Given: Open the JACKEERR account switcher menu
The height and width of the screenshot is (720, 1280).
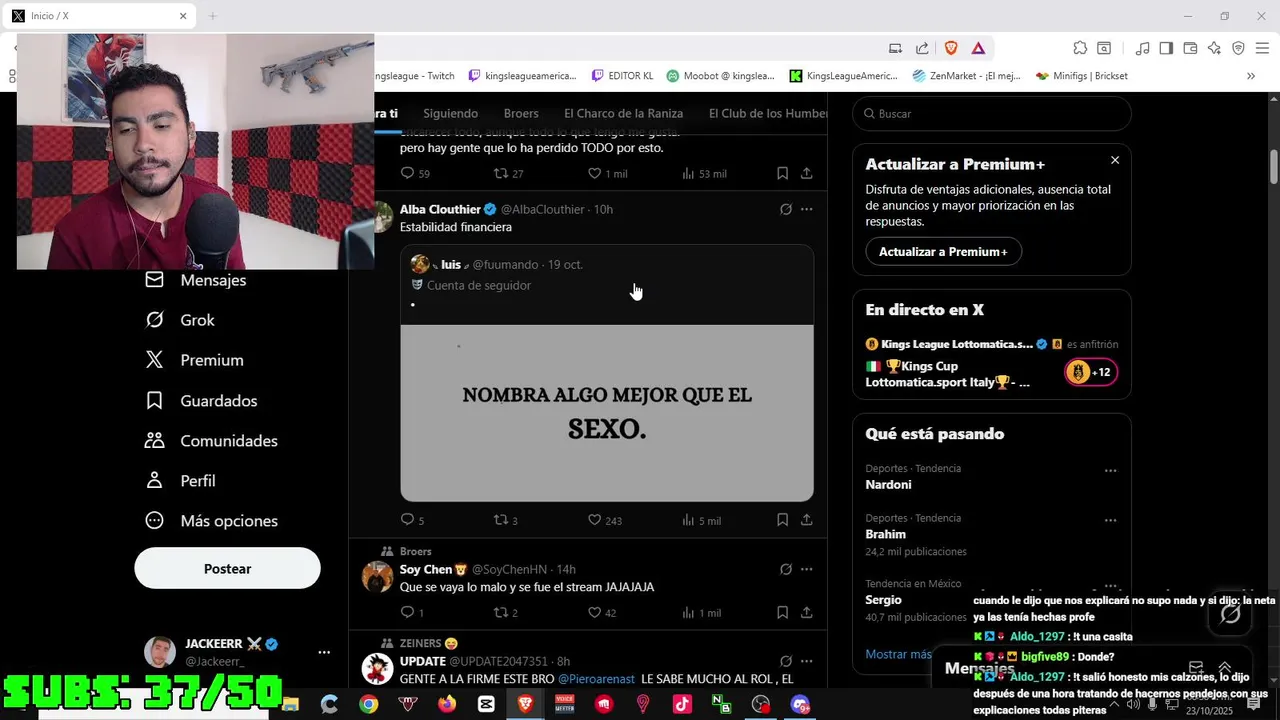Looking at the screenshot, I should pyautogui.click(x=324, y=652).
